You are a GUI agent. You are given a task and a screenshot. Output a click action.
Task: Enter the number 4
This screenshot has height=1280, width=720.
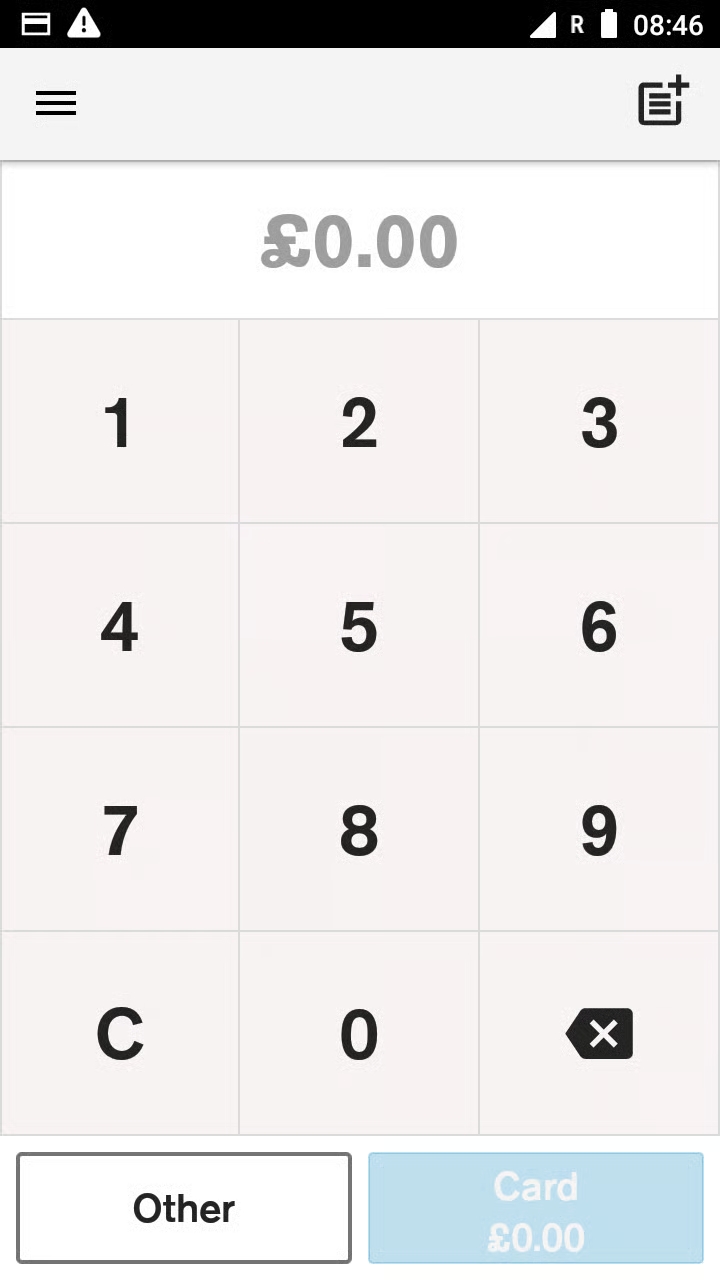(x=119, y=626)
